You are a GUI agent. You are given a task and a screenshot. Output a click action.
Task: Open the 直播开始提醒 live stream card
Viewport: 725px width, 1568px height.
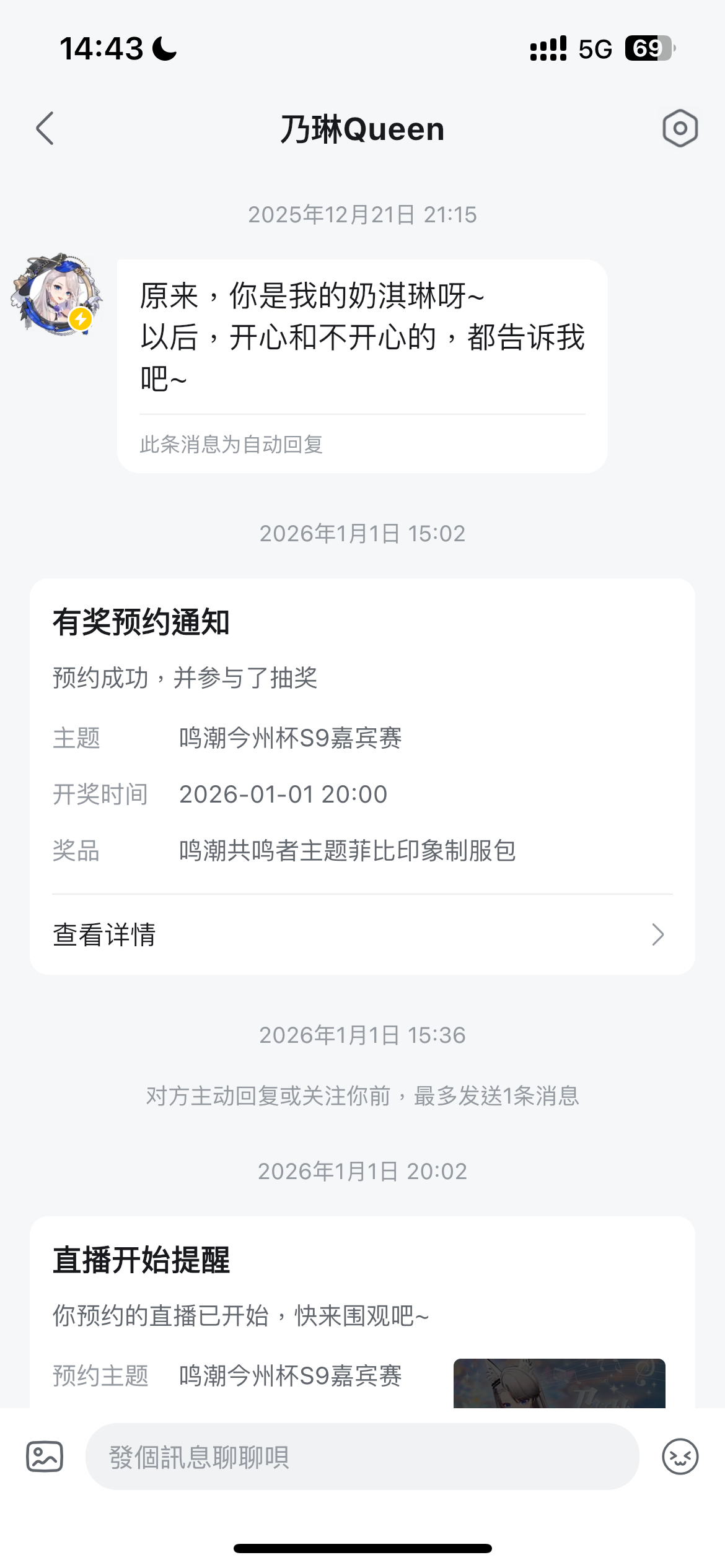(362, 1312)
